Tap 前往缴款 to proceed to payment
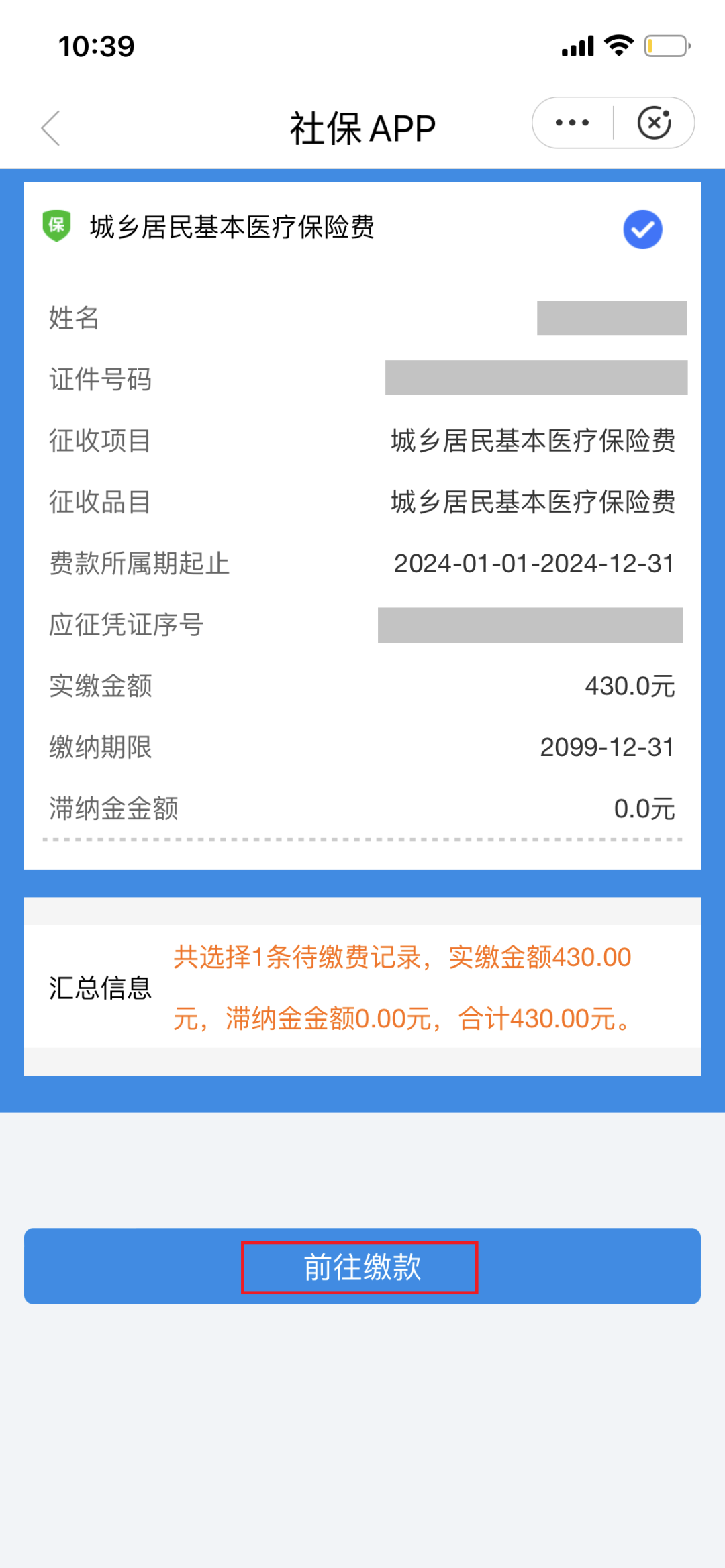The height and width of the screenshot is (1568, 725). coord(362,1266)
